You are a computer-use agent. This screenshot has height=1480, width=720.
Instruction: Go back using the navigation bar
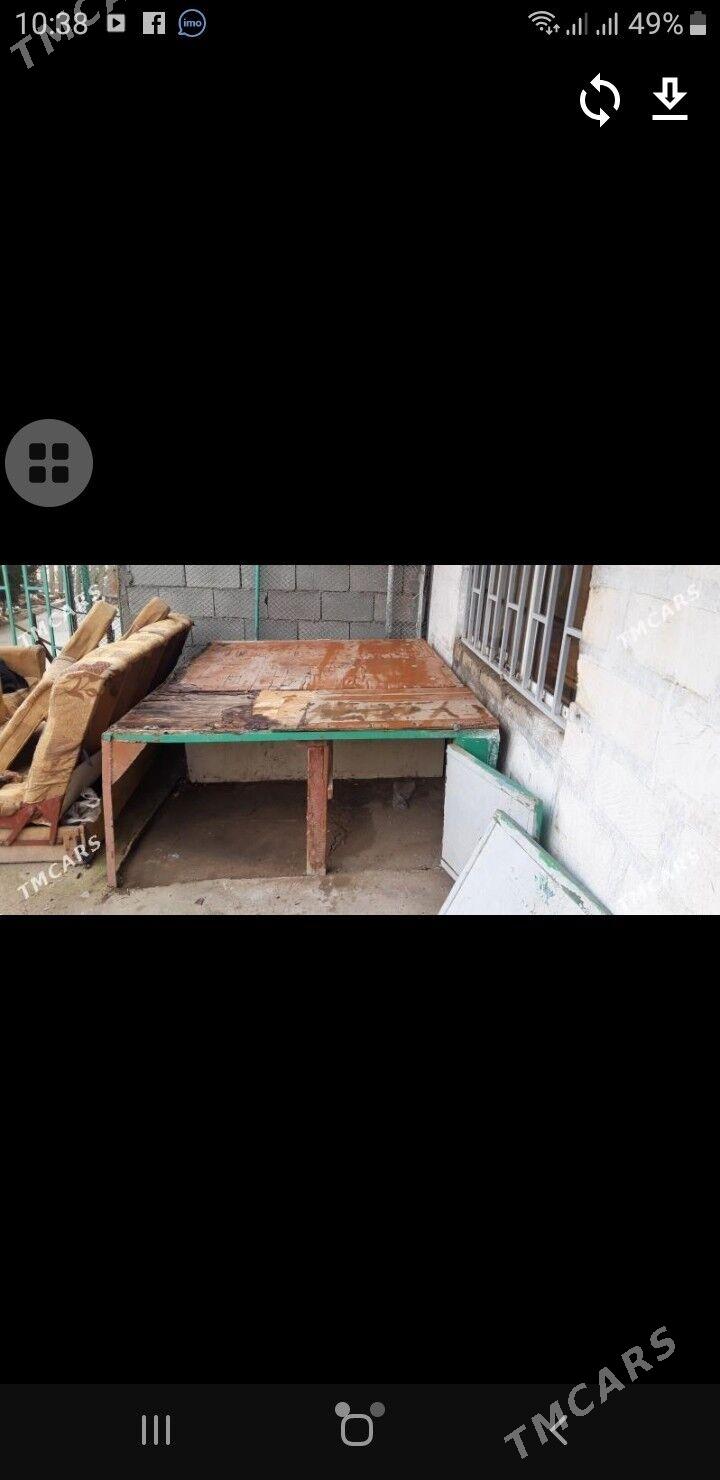tap(558, 1430)
